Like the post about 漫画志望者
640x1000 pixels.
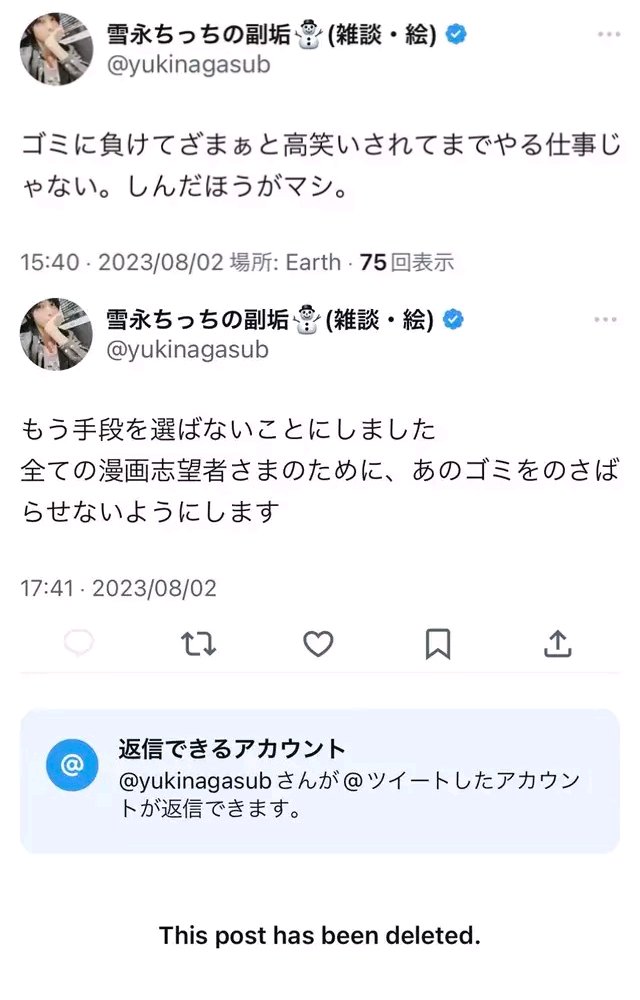(x=318, y=645)
